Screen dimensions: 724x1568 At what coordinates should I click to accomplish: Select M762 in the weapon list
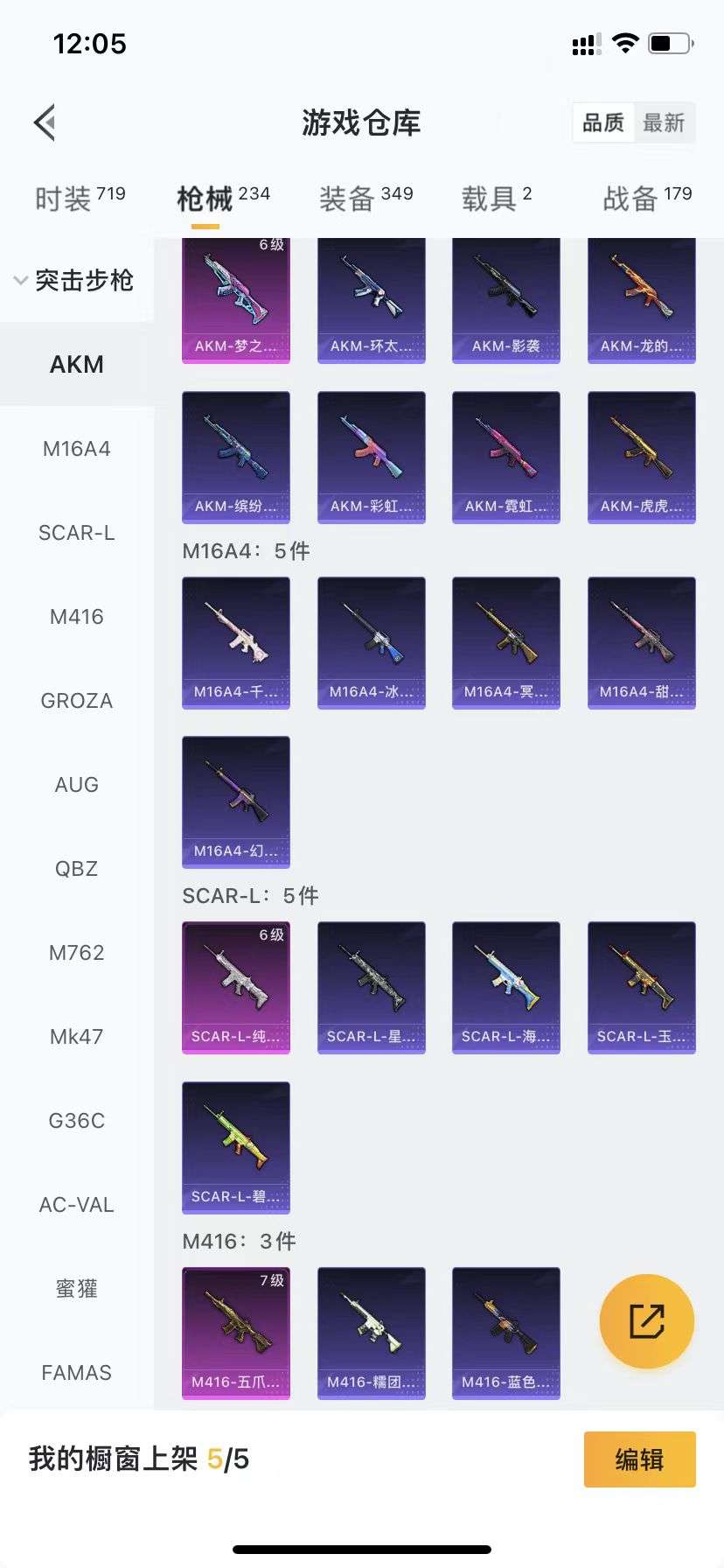(x=77, y=953)
